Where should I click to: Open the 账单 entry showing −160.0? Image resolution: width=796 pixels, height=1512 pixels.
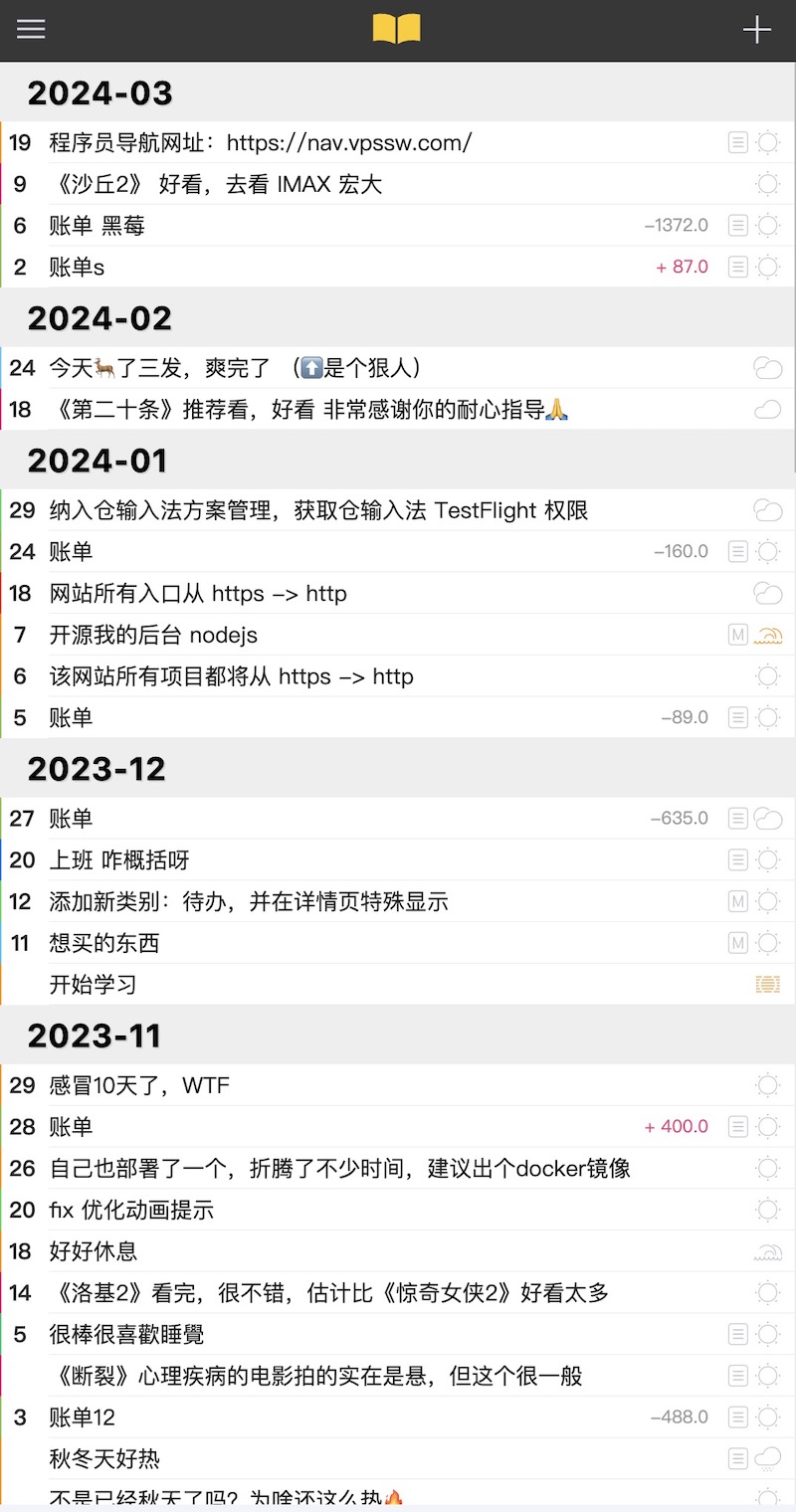coord(72,551)
